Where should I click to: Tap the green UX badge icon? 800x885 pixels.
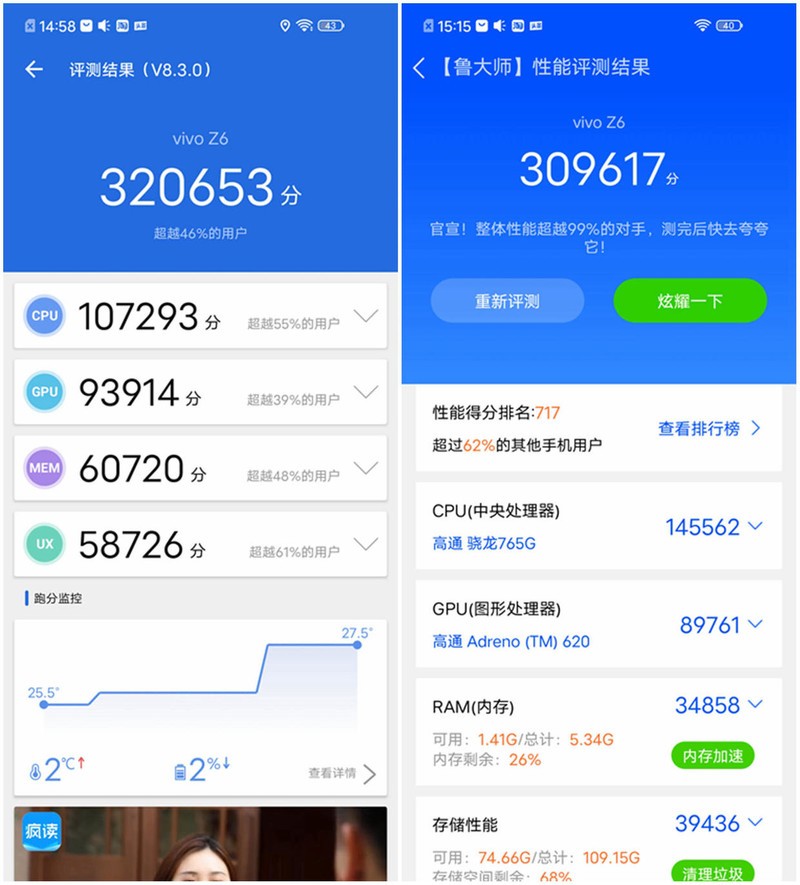click(44, 545)
